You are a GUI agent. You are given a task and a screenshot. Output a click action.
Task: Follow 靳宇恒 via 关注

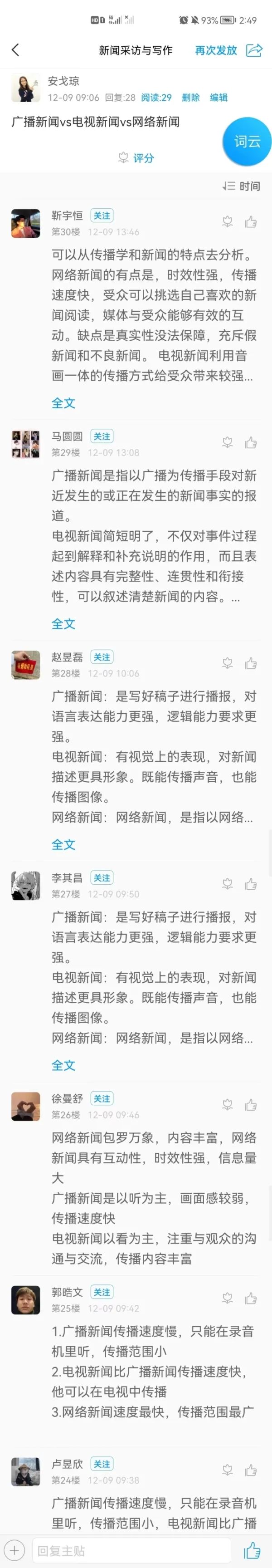coord(102,216)
